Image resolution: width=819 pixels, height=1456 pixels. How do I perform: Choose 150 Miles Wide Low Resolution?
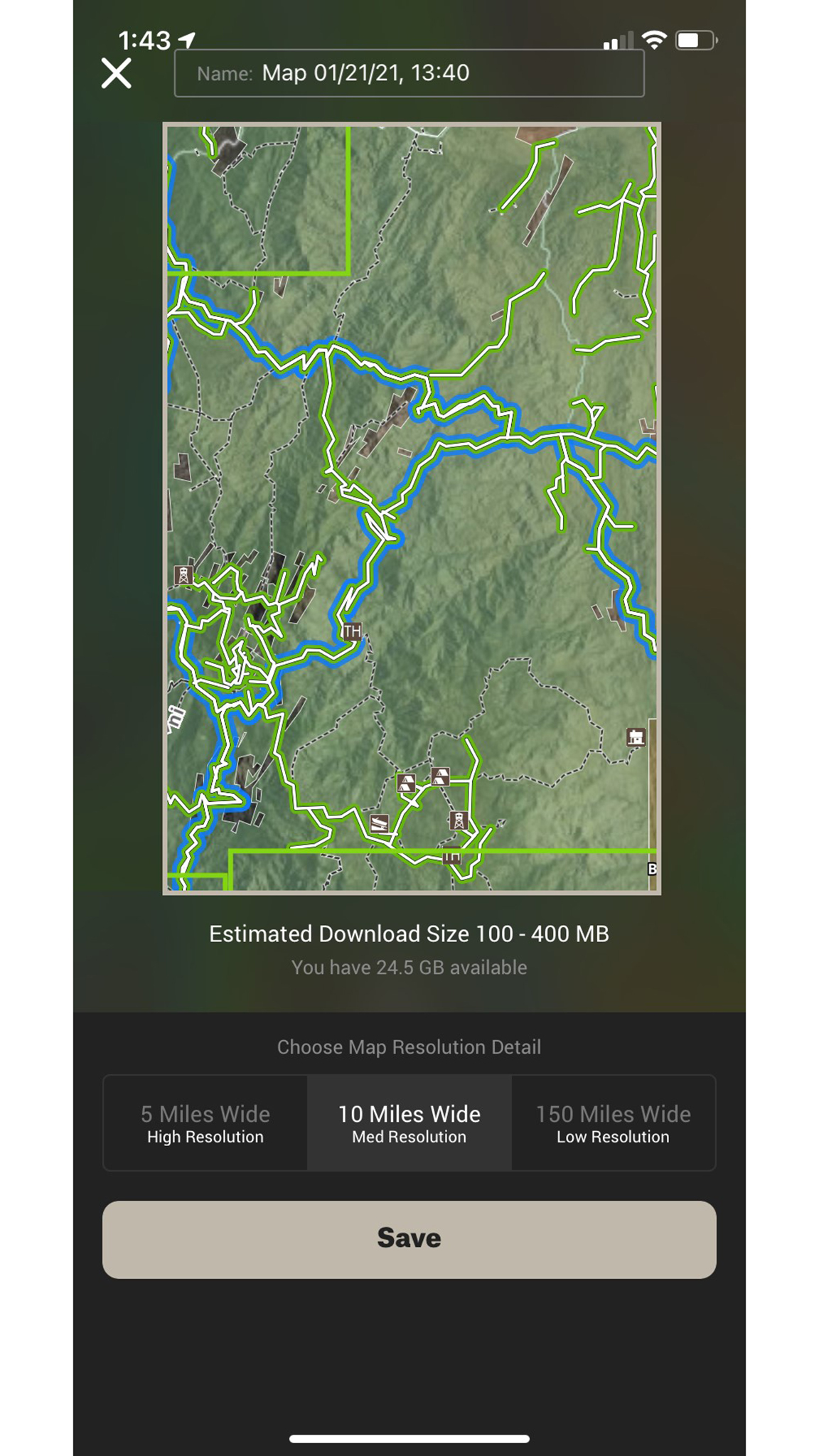pyautogui.click(x=613, y=1123)
